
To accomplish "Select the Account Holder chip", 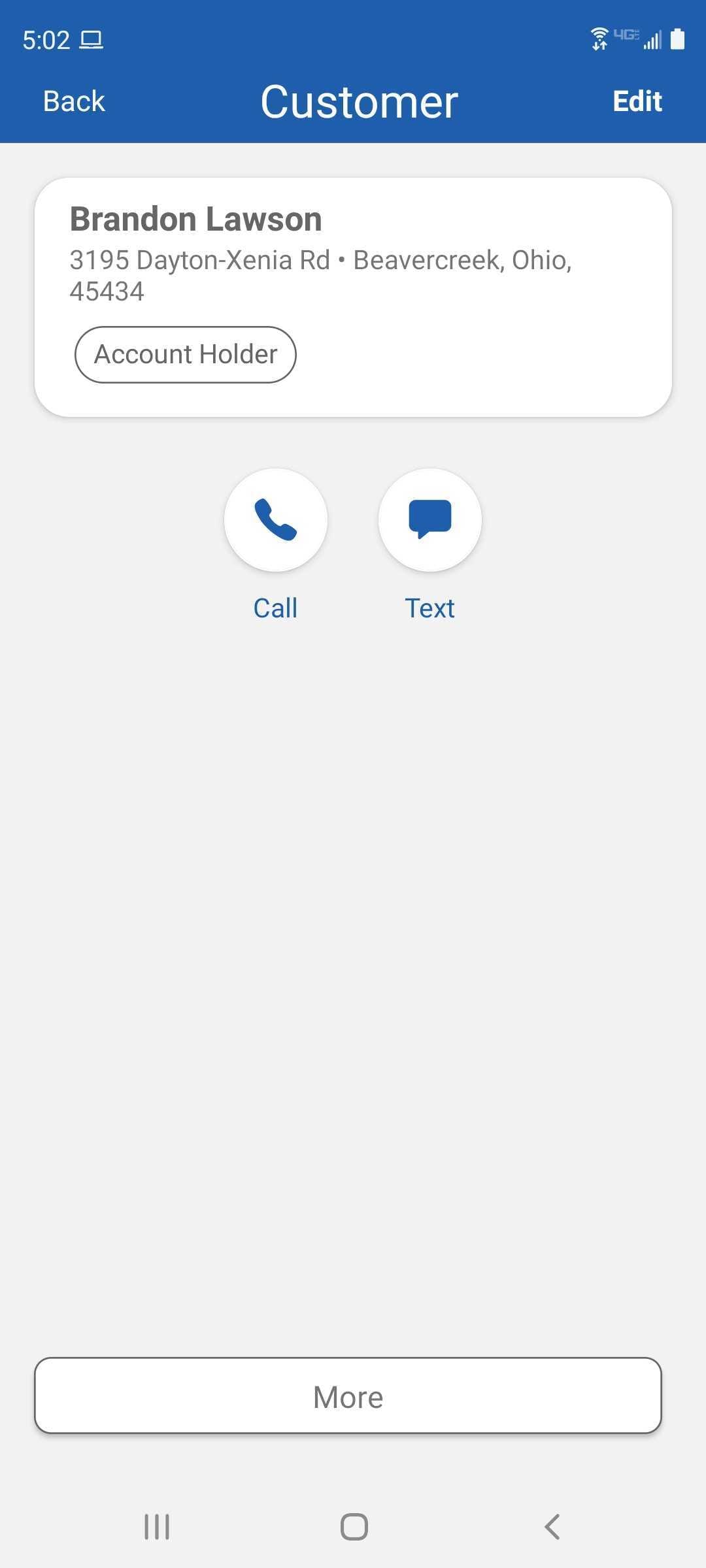I will (185, 354).
